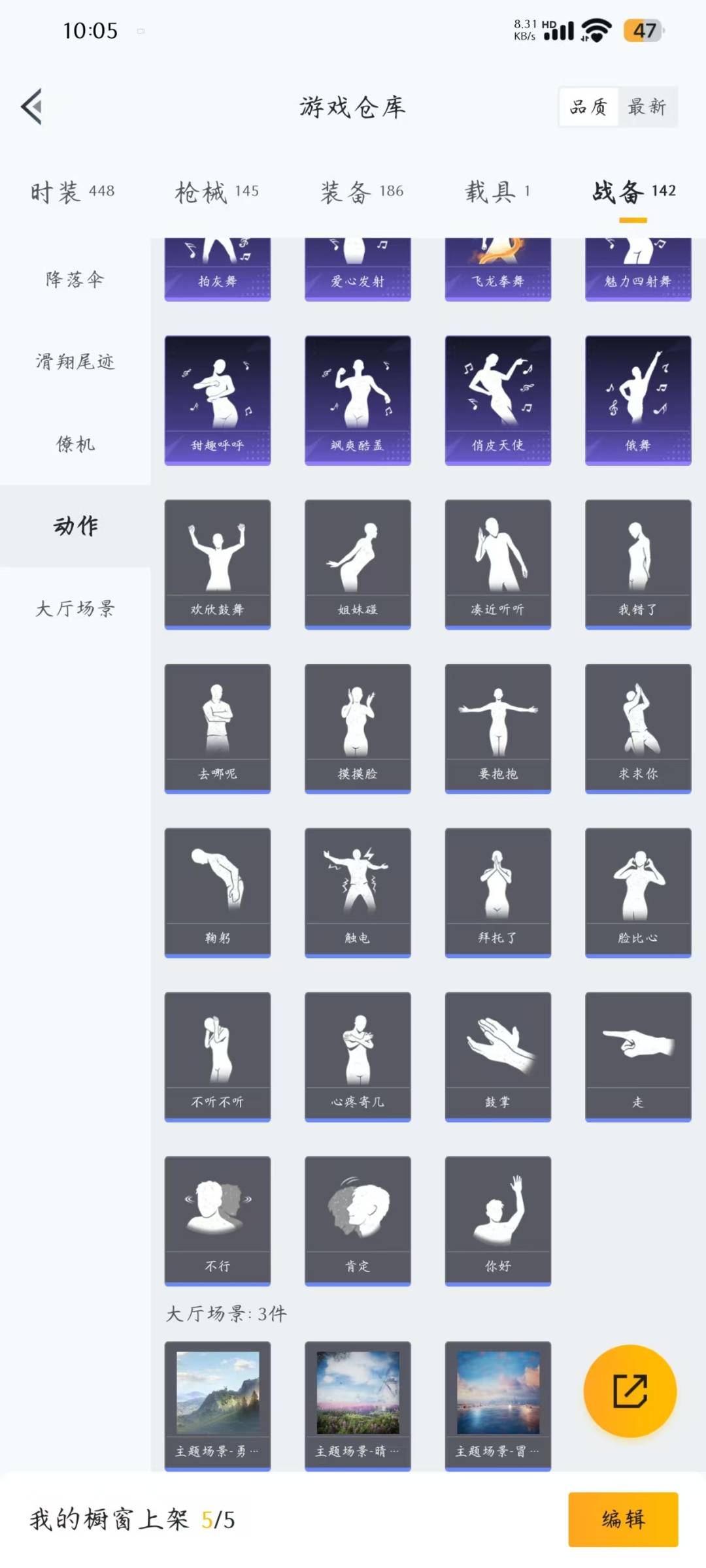706x1568 pixels.
Task: Switch to the 枪械 tab
Action: click(x=217, y=191)
